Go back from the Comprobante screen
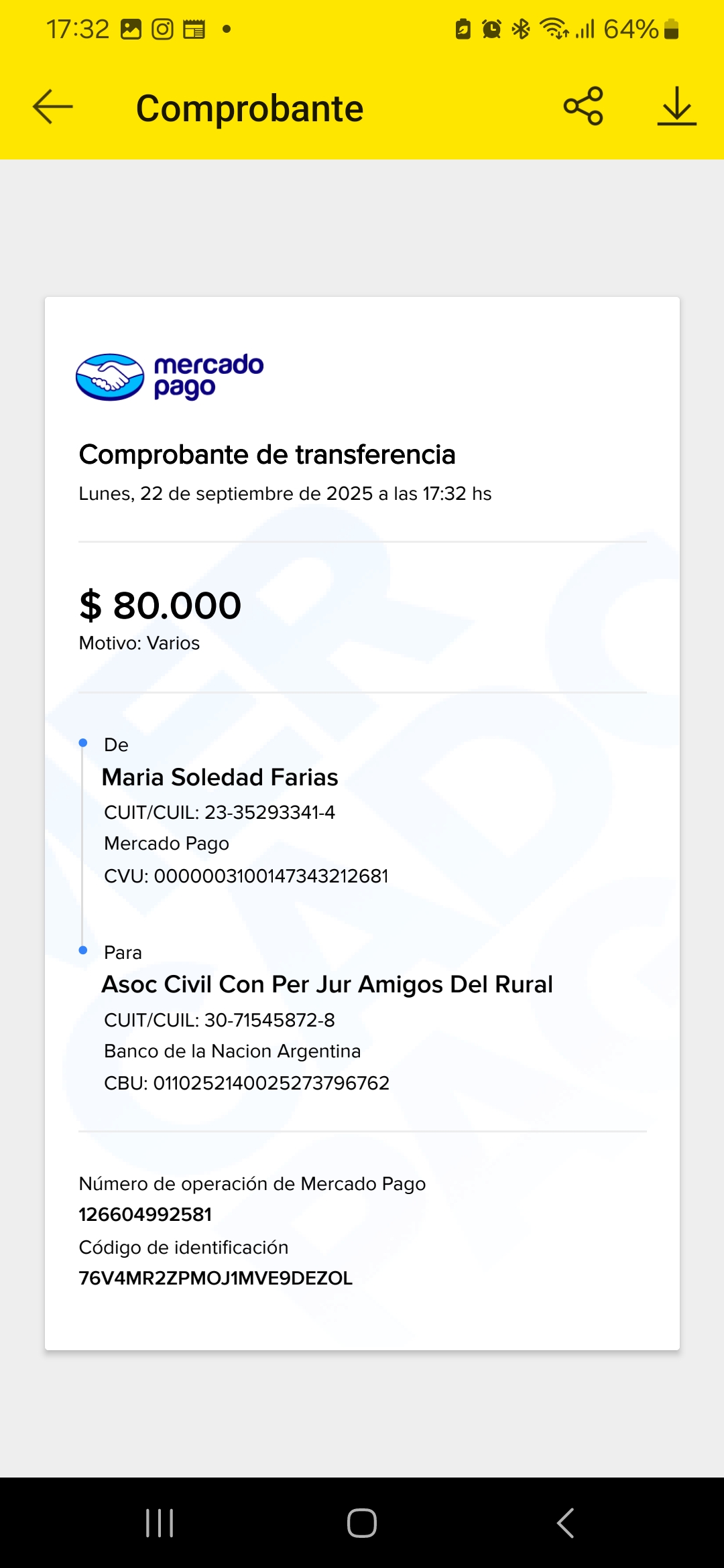 (52, 107)
